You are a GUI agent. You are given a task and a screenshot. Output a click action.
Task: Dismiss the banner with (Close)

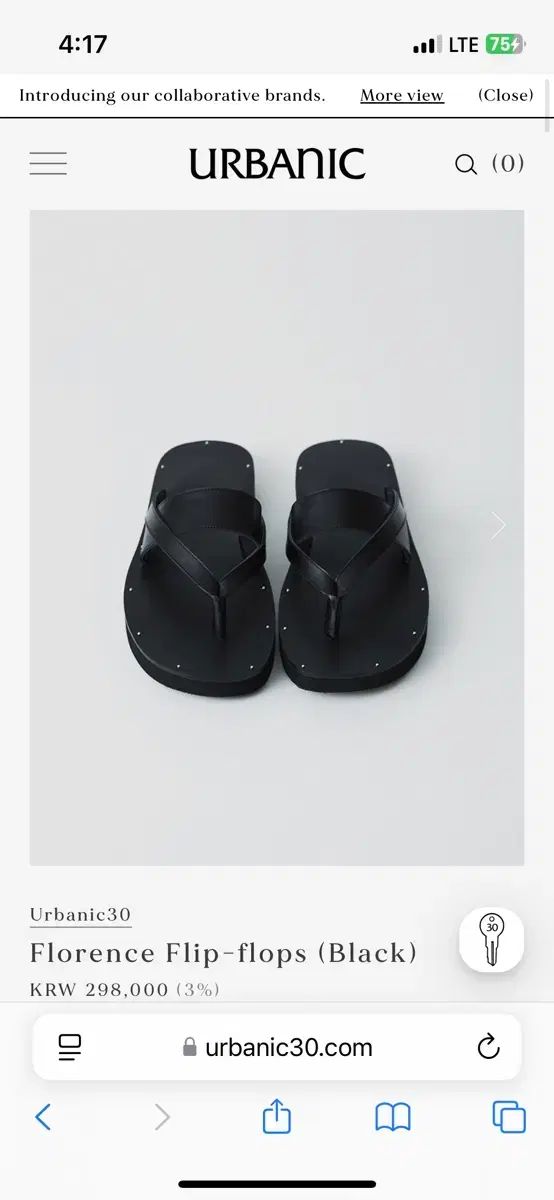click(506, 96)
